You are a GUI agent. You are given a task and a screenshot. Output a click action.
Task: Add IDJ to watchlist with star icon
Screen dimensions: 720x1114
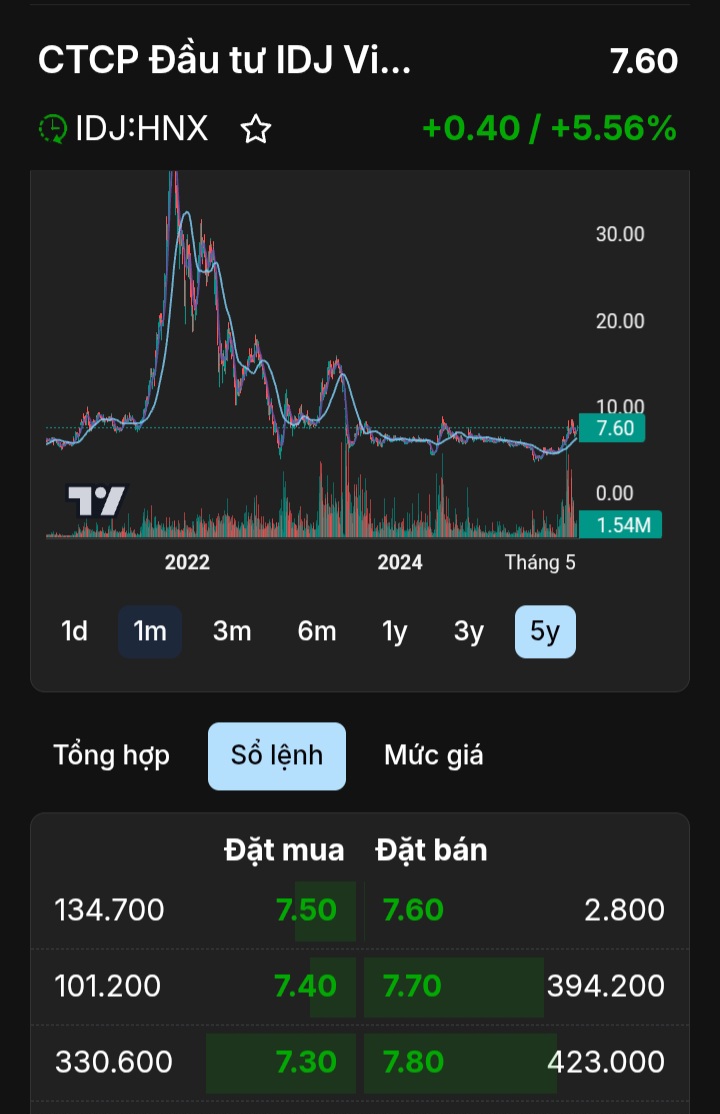pyautogui.click(x=256, y=129)
